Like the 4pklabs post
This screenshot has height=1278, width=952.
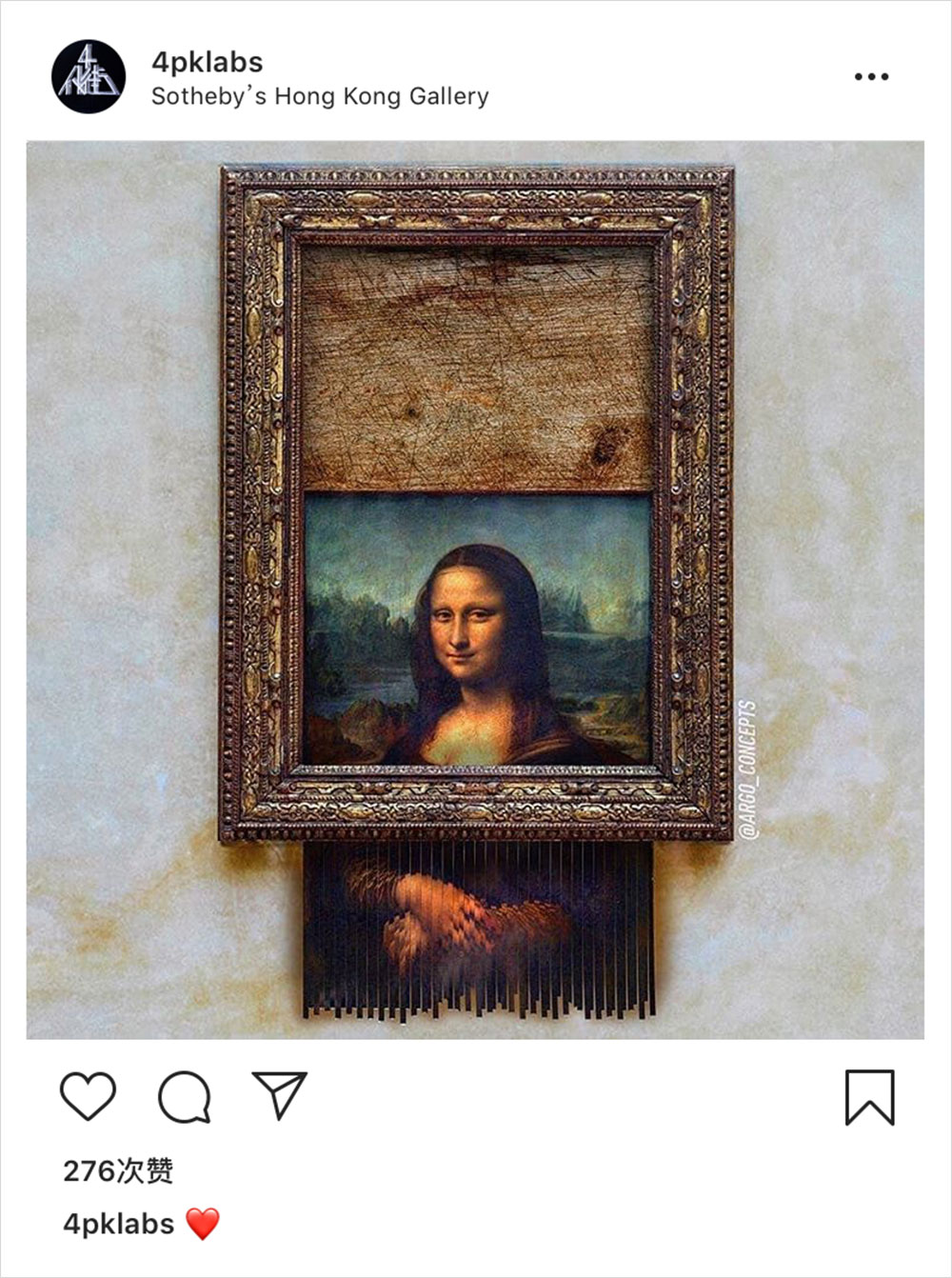[x=88, y=1096]
